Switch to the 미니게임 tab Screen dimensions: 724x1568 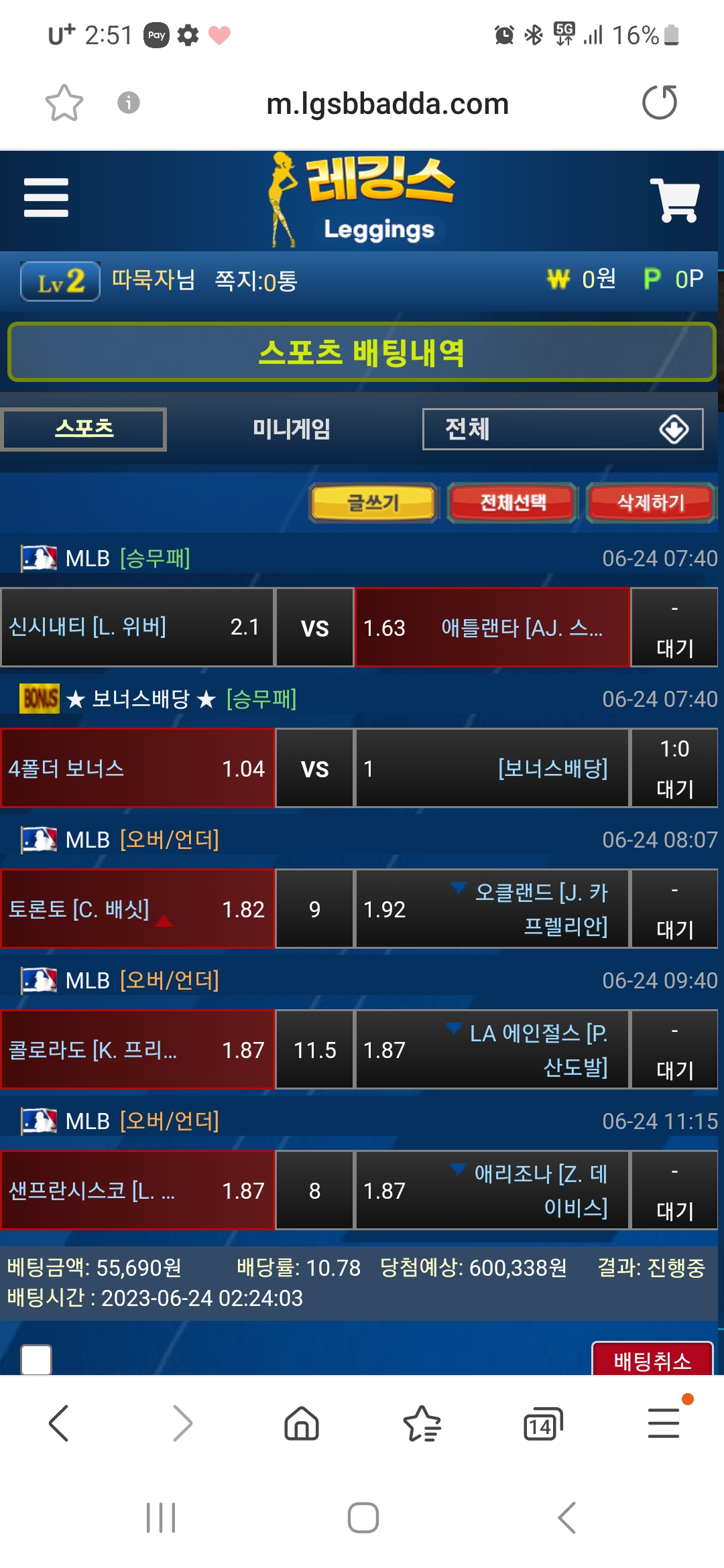[292, 429]
